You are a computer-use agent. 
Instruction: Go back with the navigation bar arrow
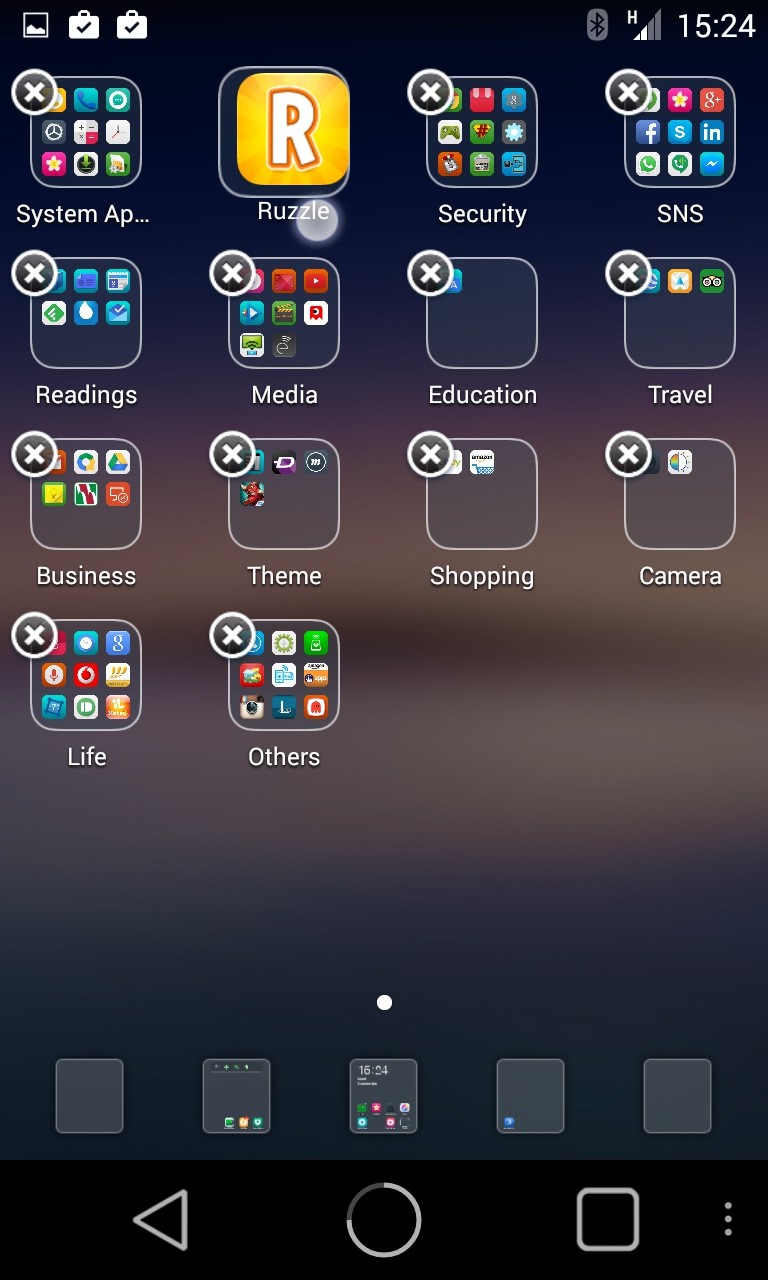click(x=162, y=1219)
